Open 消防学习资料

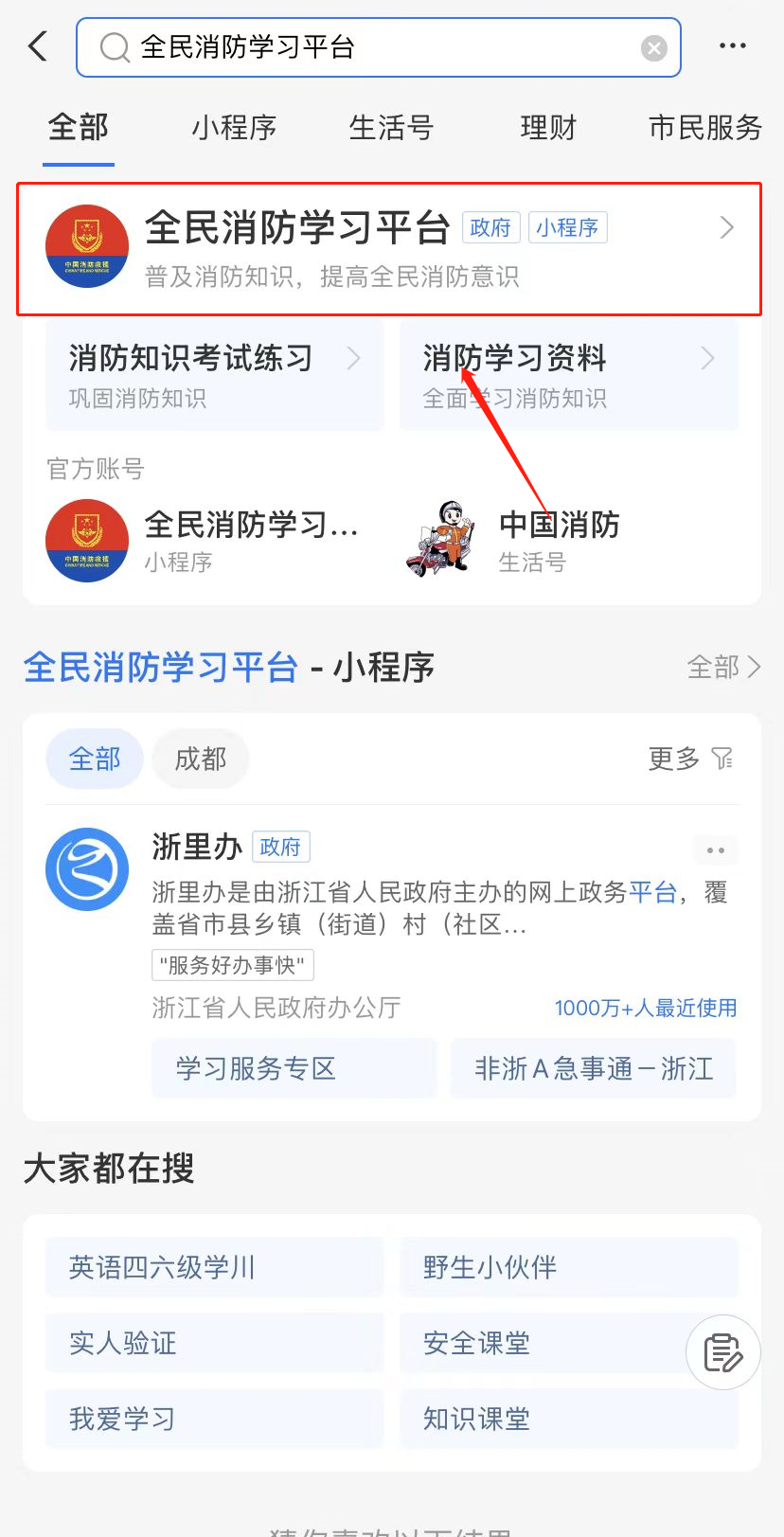[x=568, y=375]
